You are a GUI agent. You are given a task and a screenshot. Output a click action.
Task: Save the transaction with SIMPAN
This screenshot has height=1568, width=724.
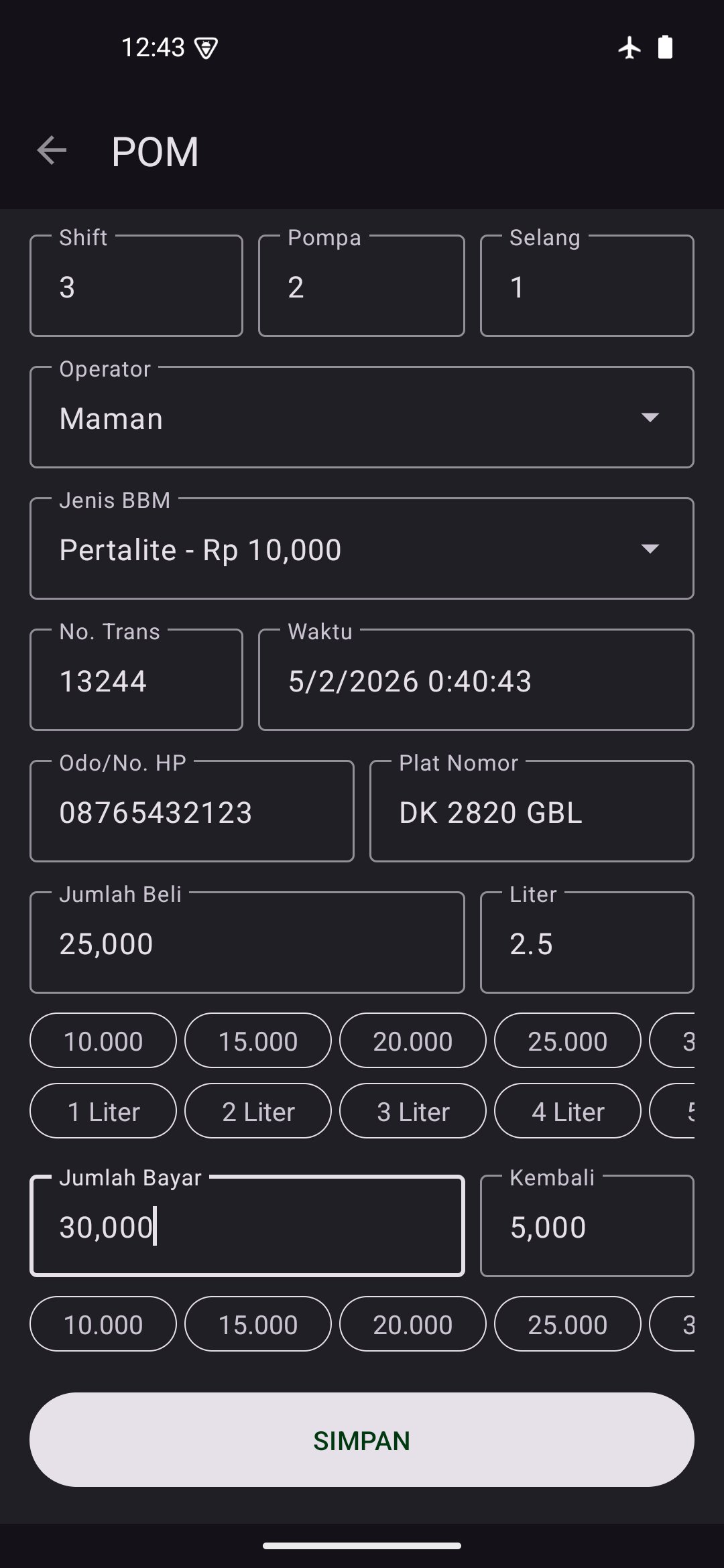tap(361, 1440)
